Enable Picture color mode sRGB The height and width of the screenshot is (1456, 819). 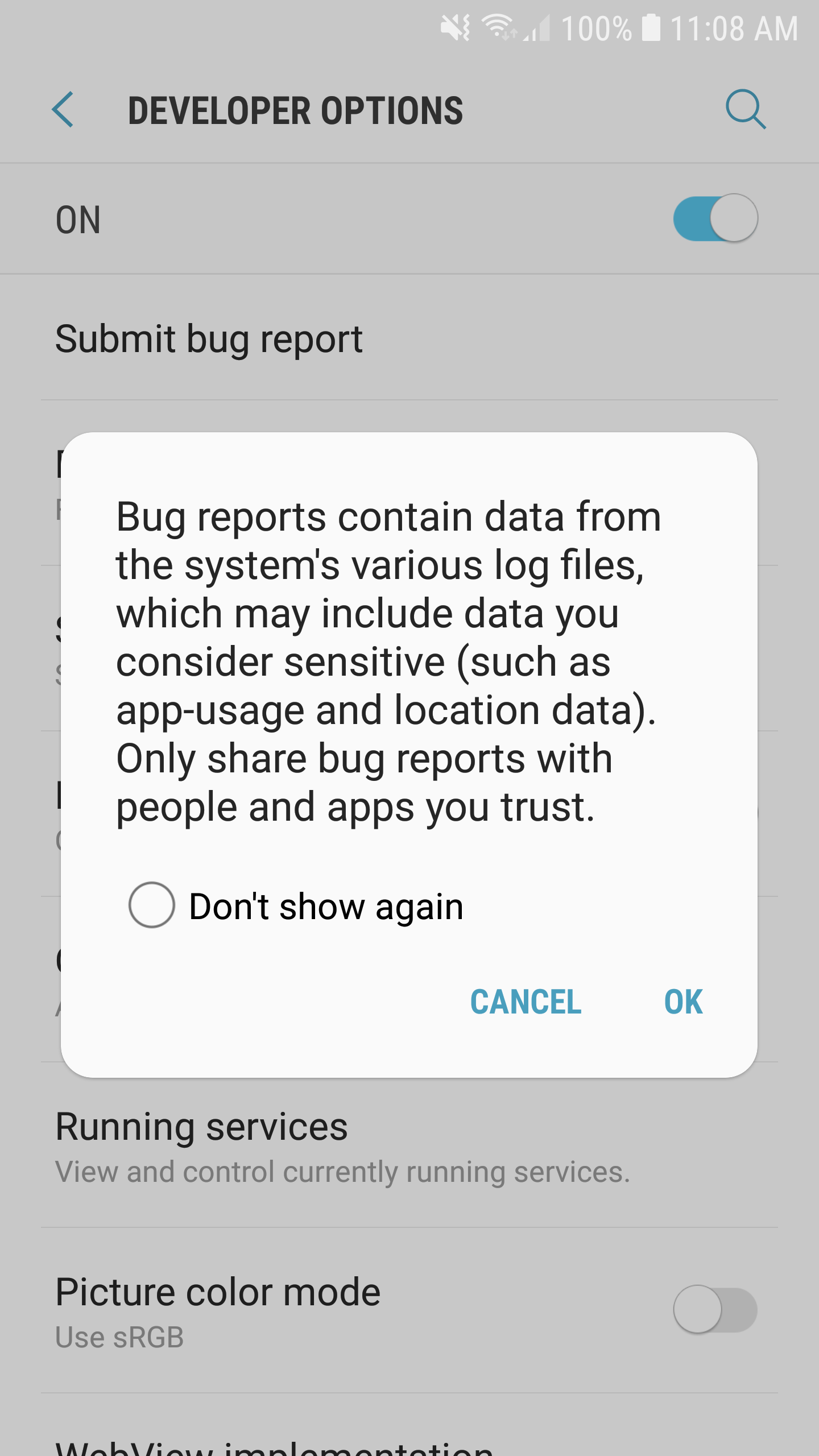point(715,1309)
